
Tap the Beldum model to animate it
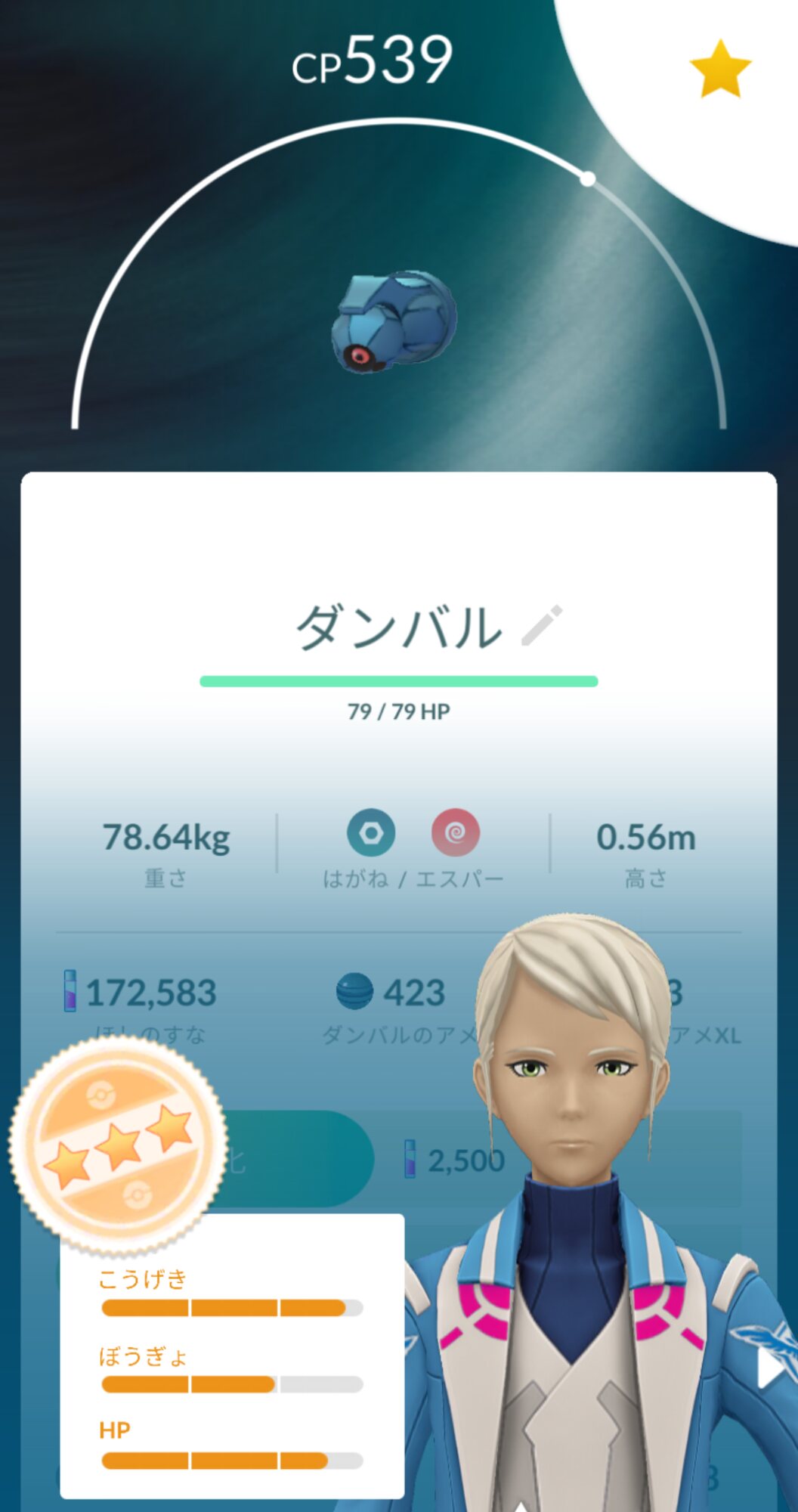[x=394, y=321]
